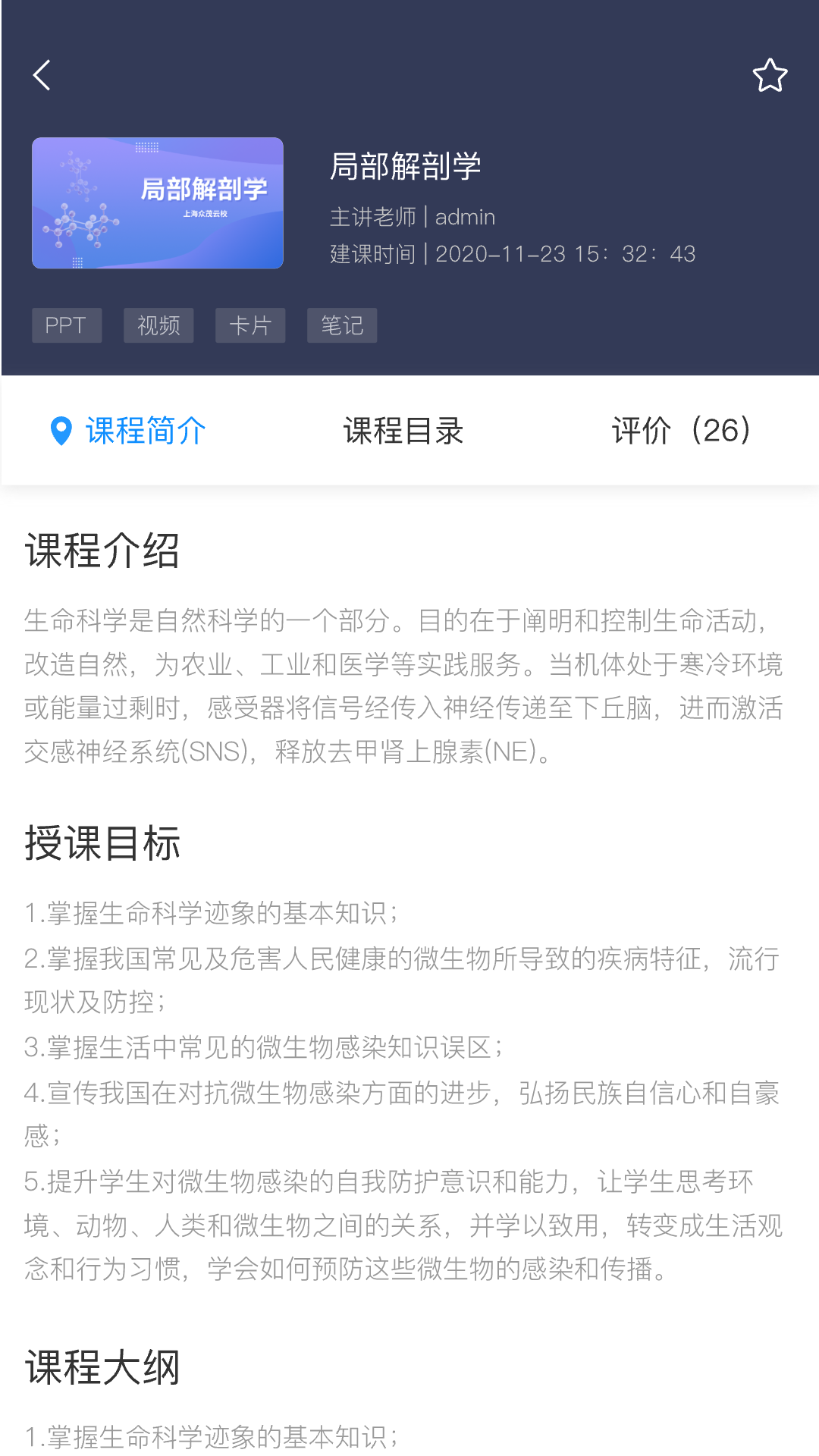Go back using the back arrow
The height and width of the screenshot is (1456, 819).
pos(42,75)
